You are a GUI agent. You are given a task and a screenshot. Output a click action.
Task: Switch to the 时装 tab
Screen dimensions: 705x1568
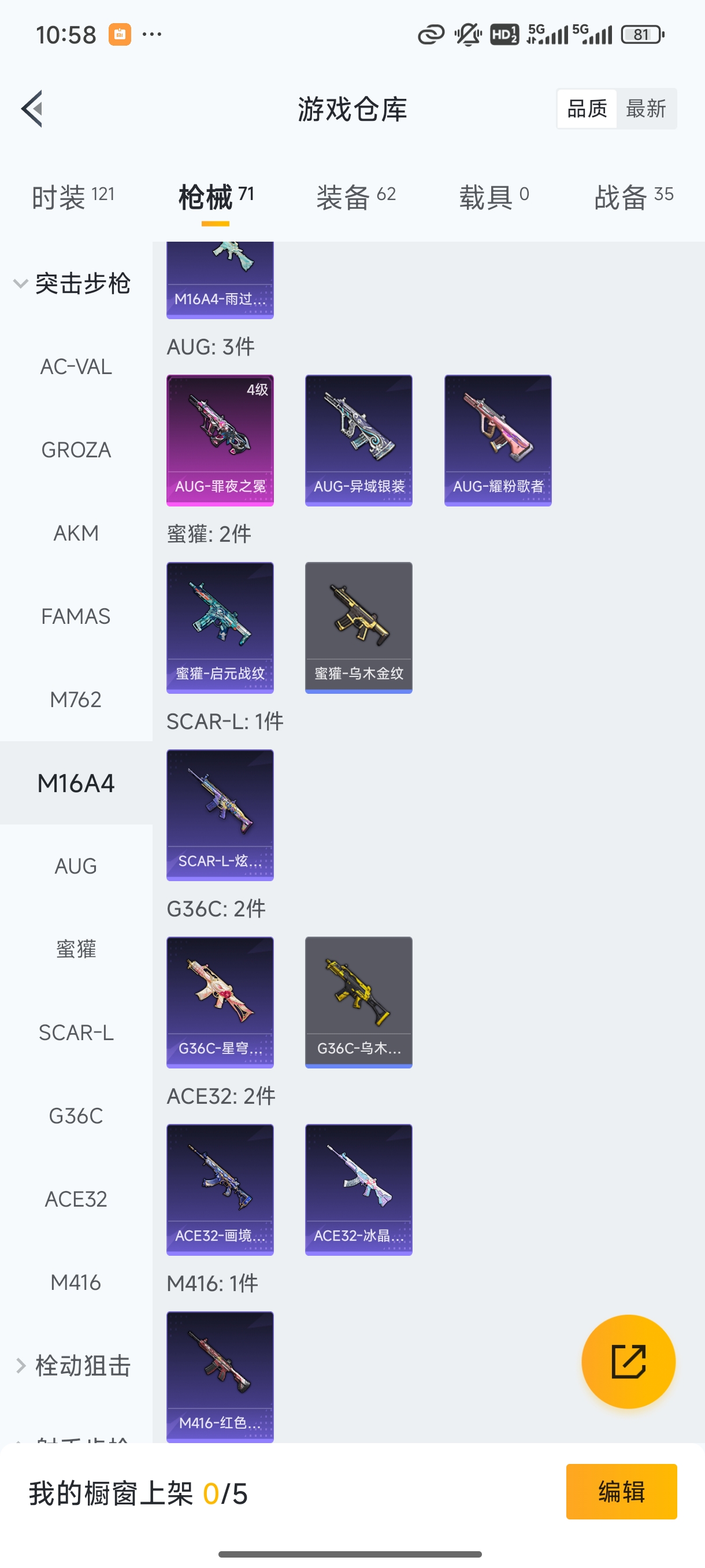(72, 197)
